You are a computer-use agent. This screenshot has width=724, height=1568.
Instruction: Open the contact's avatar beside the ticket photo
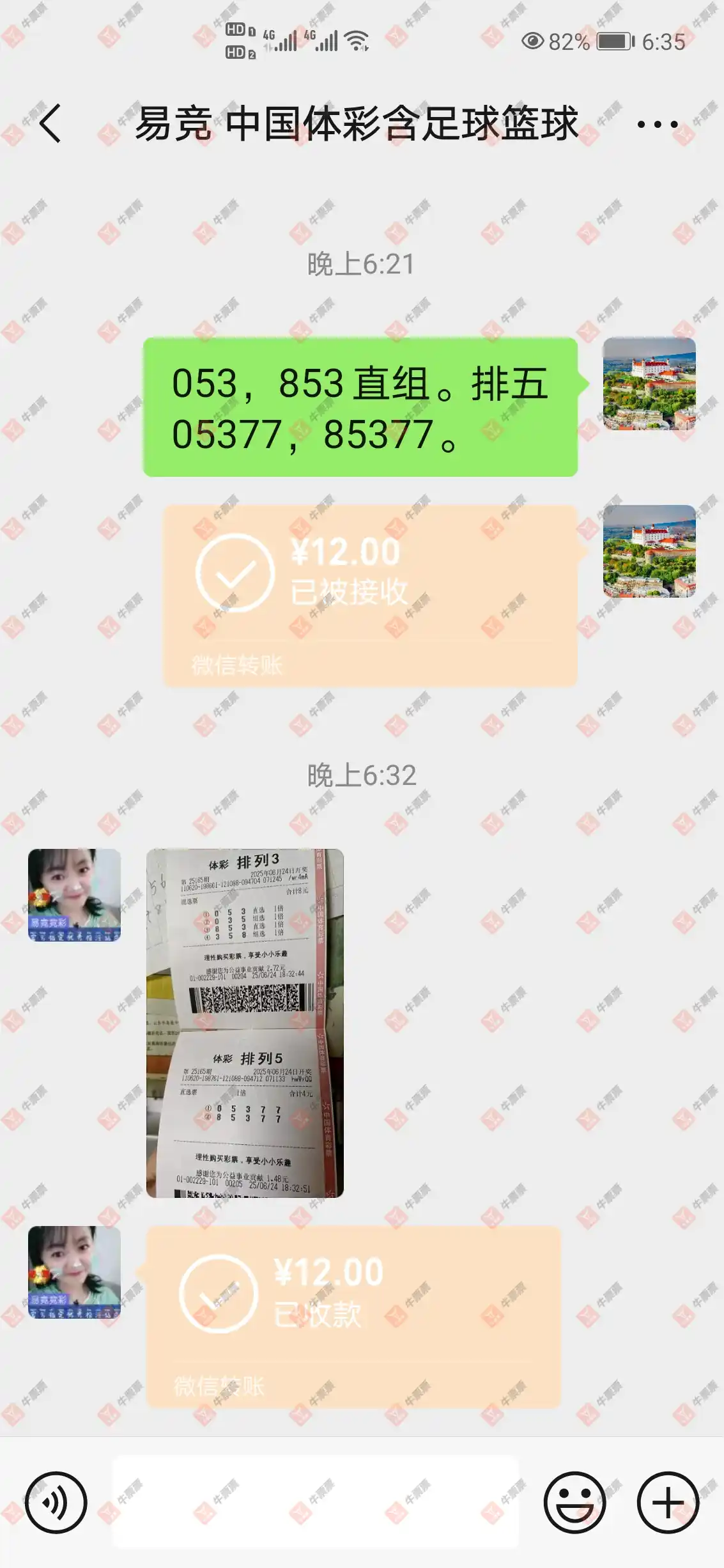pyautogui.click(x=74, y=895)
